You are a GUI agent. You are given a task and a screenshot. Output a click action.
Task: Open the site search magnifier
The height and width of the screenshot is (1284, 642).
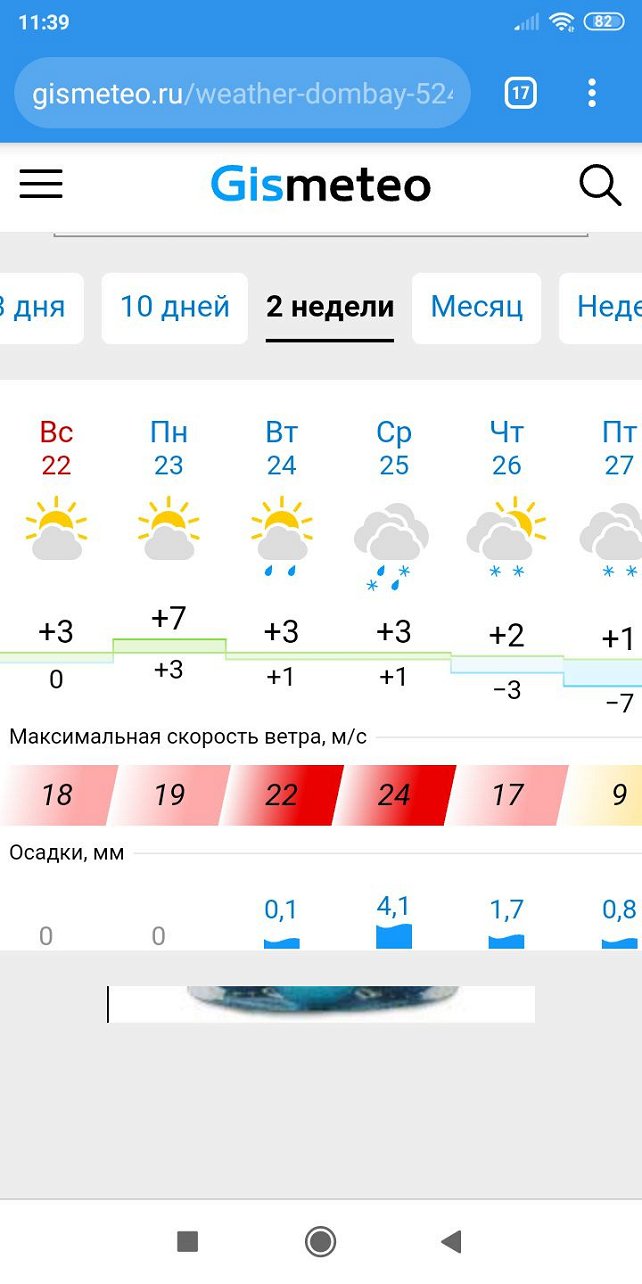click(600, 185)
